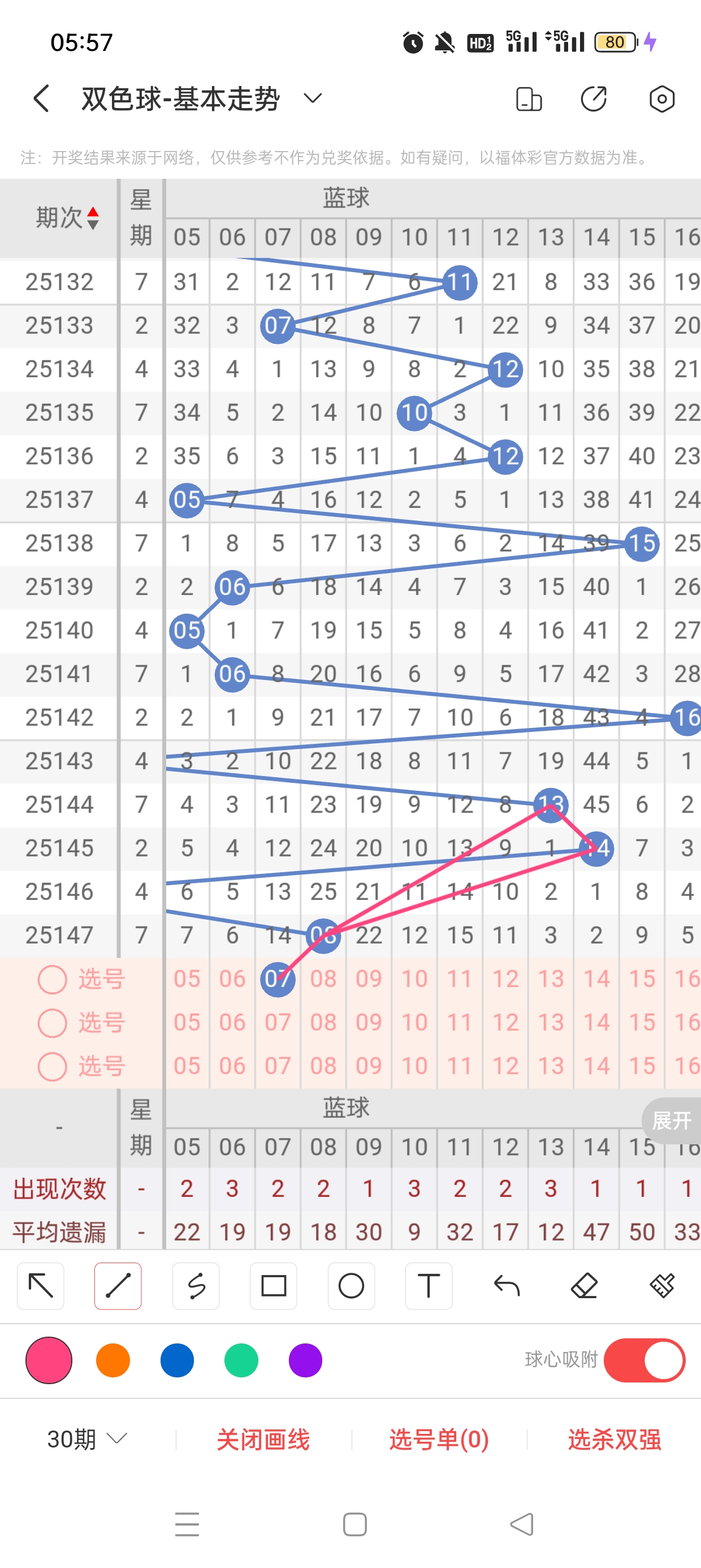Open the 双色球-基本走势 chart type dropdown
The height and width of the screenshot is (1568, 701).
[x=313, y=98]
